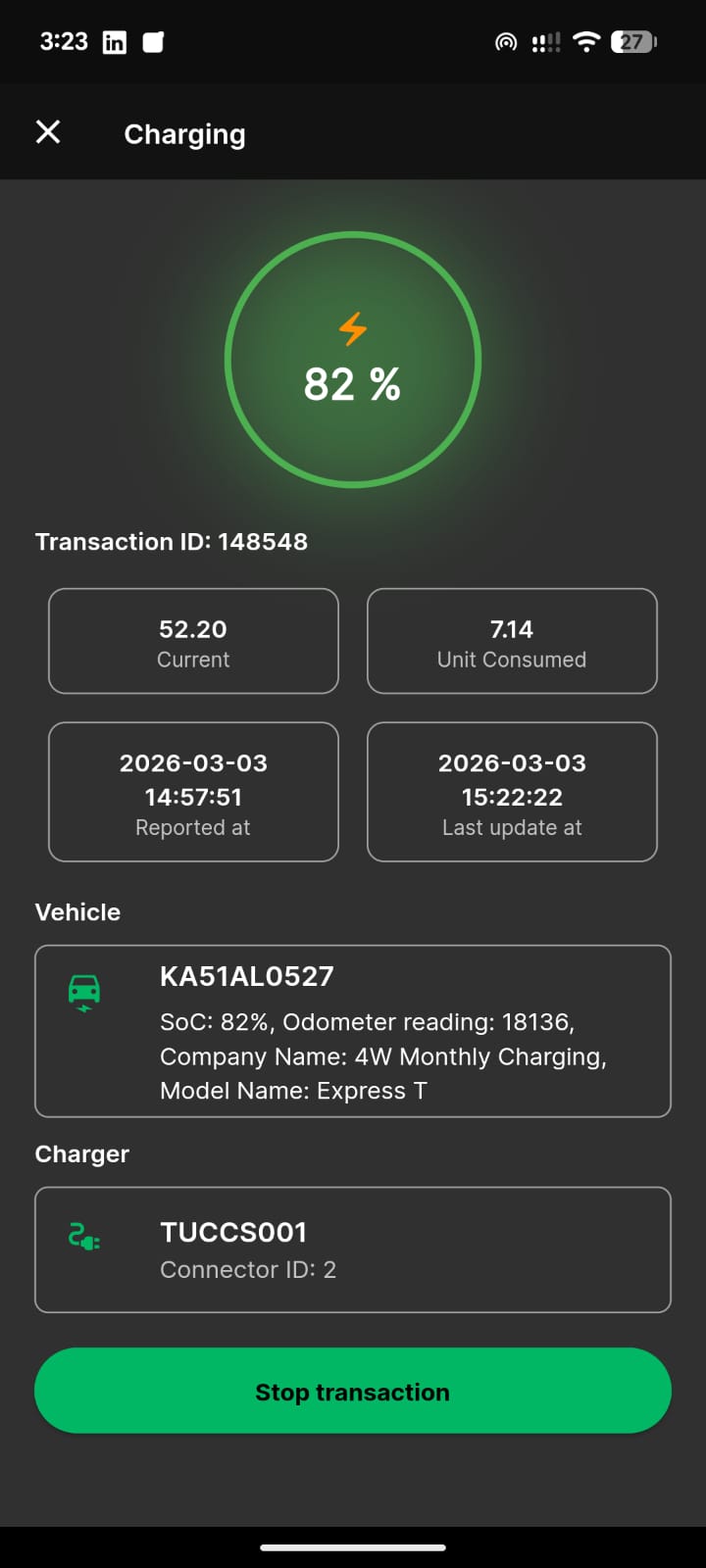Tap the battery indicator showing 27
The width and height of the screenshot is (706, 1568).
pos(633,41)
